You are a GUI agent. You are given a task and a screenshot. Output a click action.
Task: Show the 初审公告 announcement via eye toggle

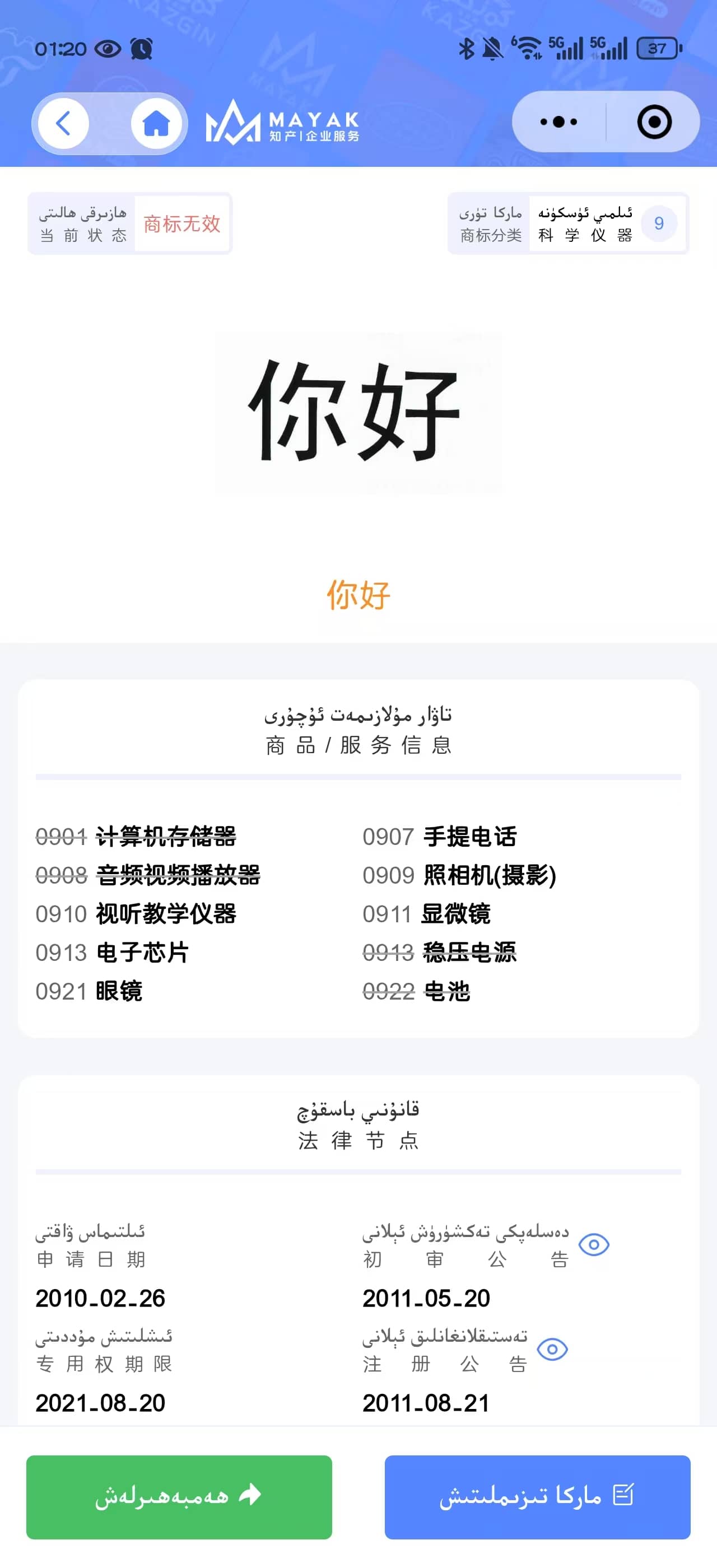(x=593, y=1245)
